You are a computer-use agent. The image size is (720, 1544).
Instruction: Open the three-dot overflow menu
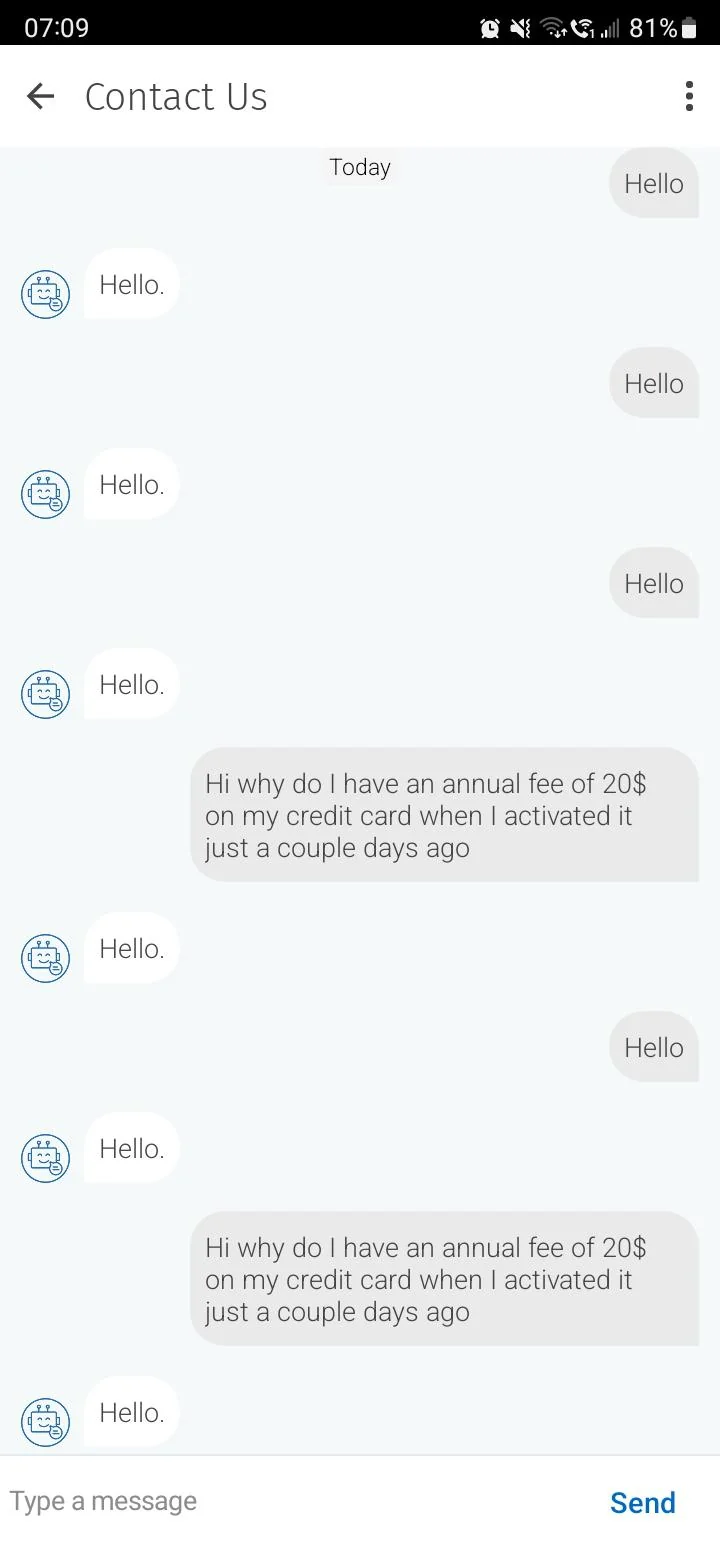point(689,96)
